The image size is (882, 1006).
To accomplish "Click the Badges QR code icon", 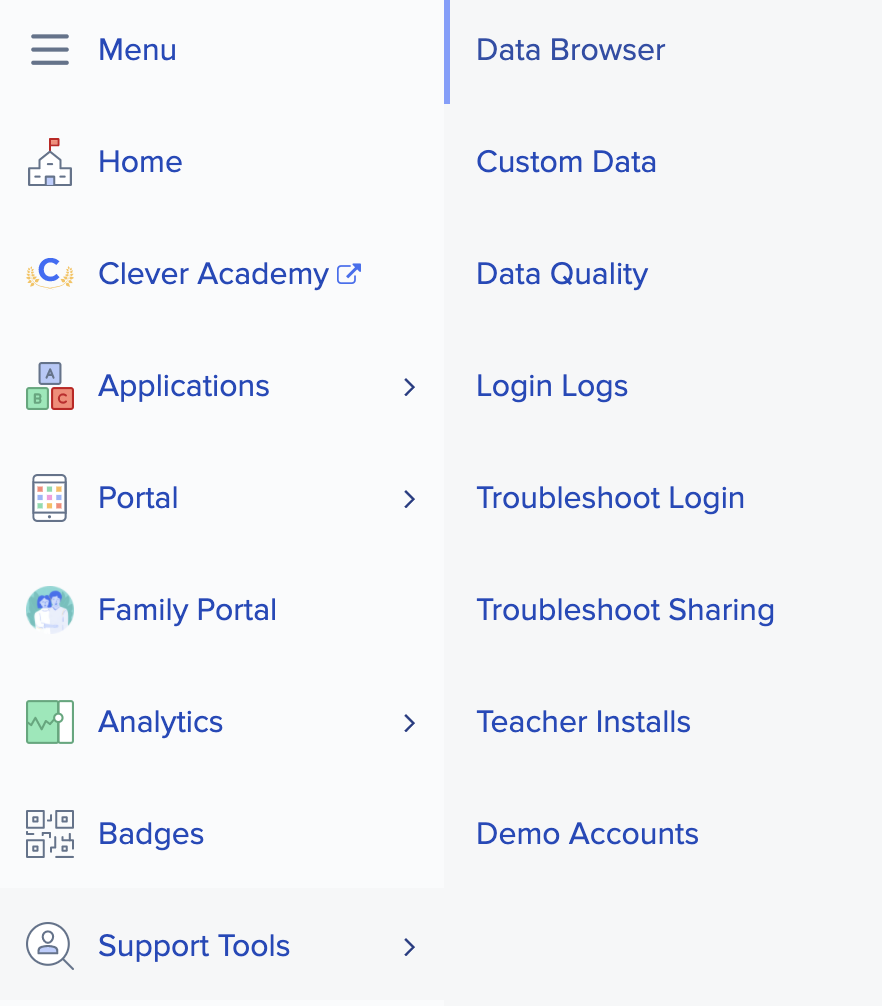I will coord(50,833).
